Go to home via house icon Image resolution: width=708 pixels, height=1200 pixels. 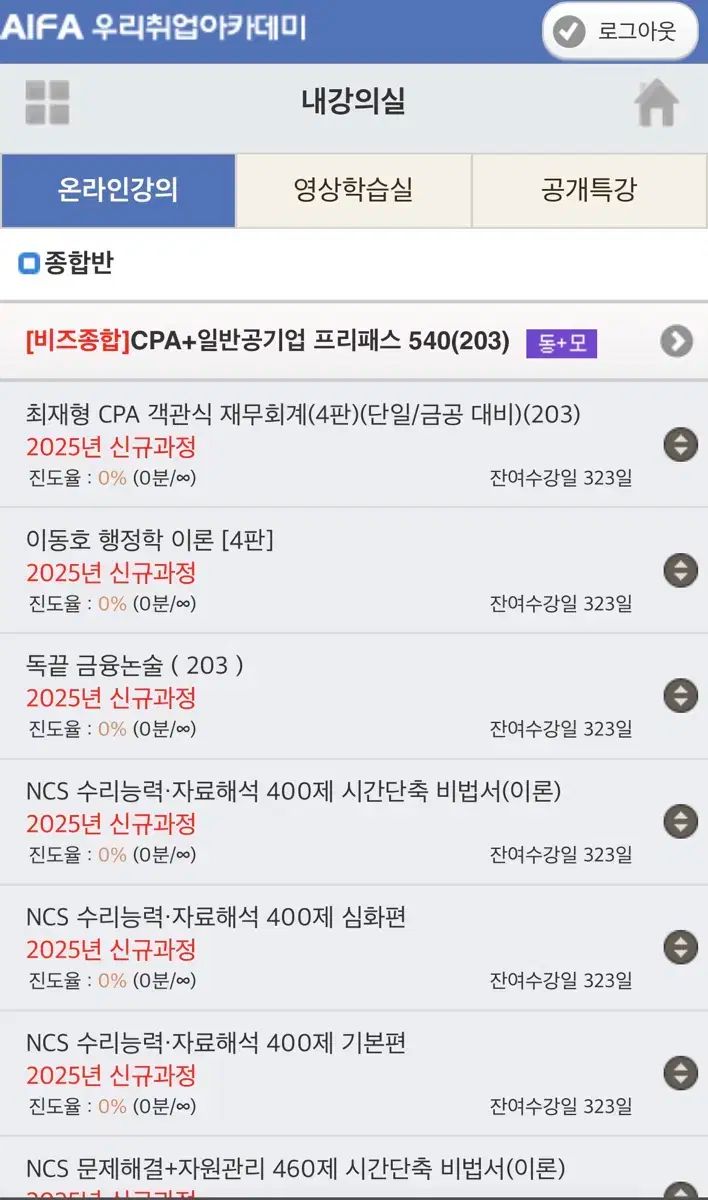(656, 103)
